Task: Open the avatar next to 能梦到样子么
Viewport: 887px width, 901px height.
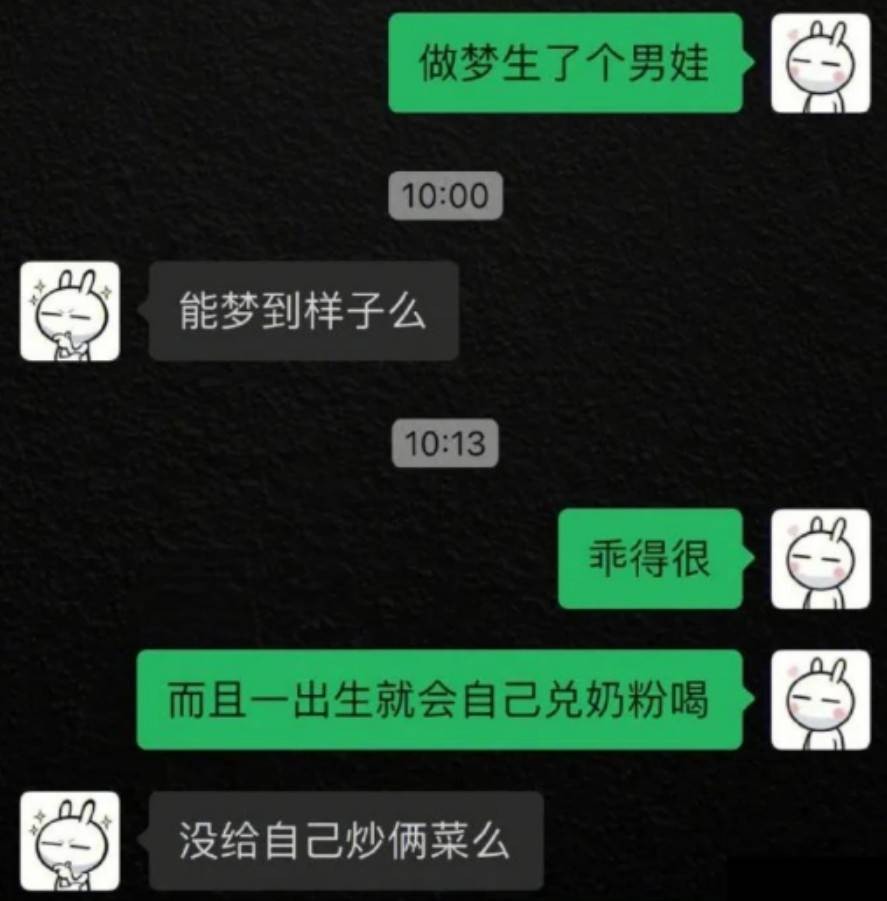Action: (70, 311)
